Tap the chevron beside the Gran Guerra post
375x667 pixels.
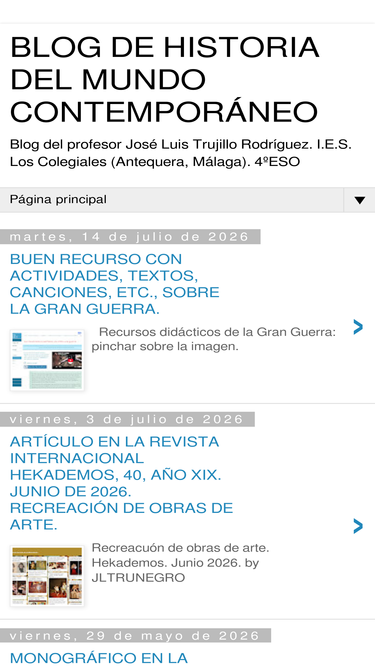tap(358, 327)
